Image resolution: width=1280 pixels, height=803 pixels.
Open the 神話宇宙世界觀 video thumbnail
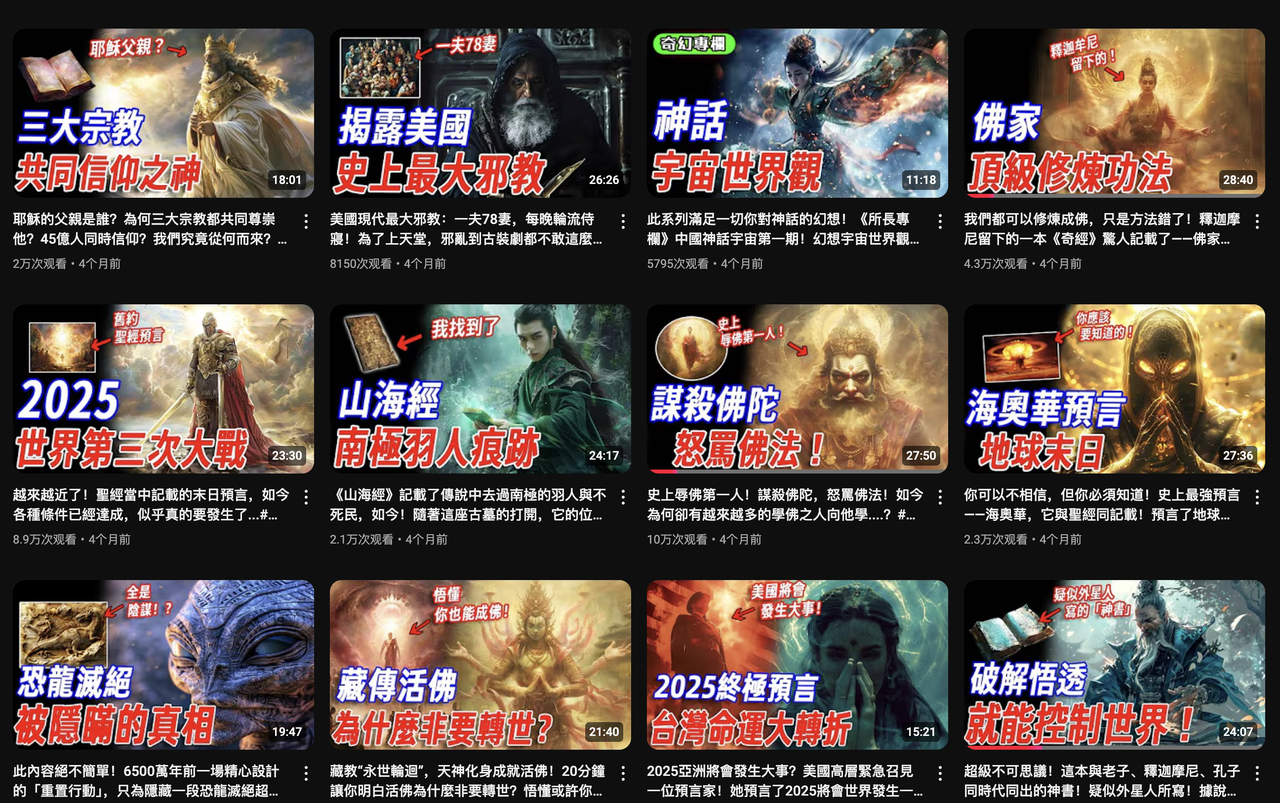797,113
